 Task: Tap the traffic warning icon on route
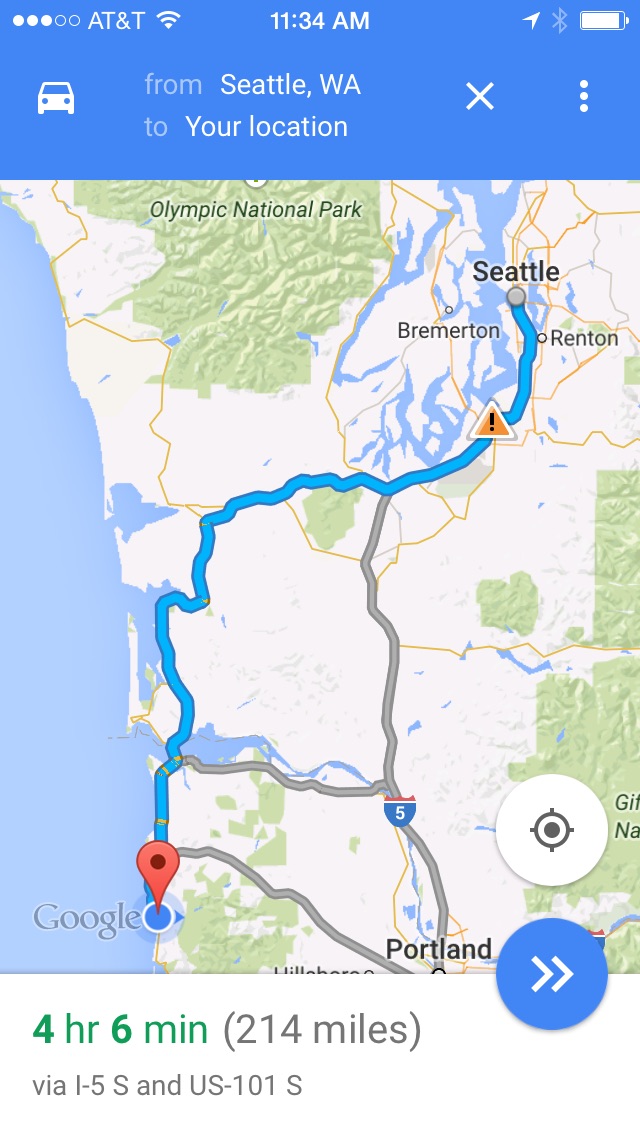pos(491,421)
